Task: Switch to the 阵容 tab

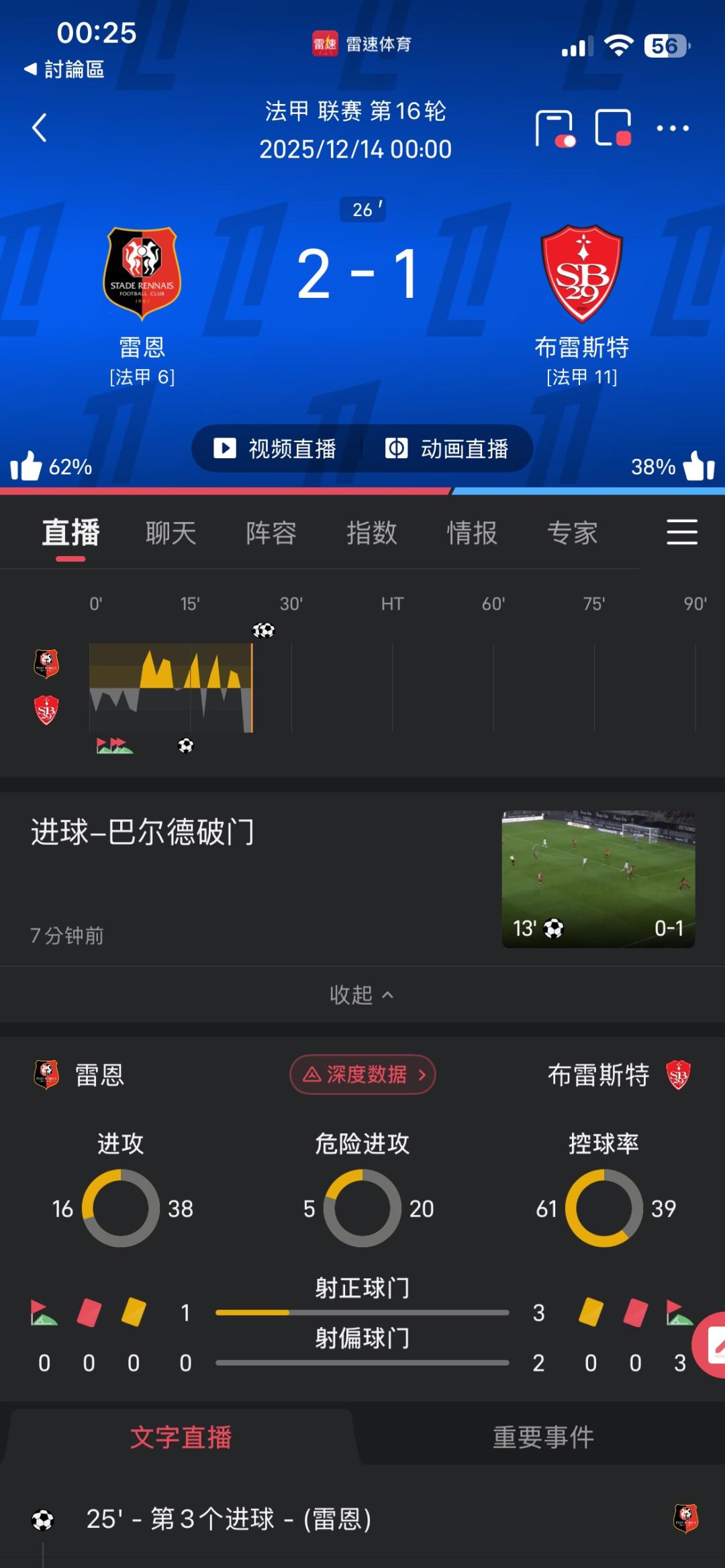Action: (x=271, y=533)
